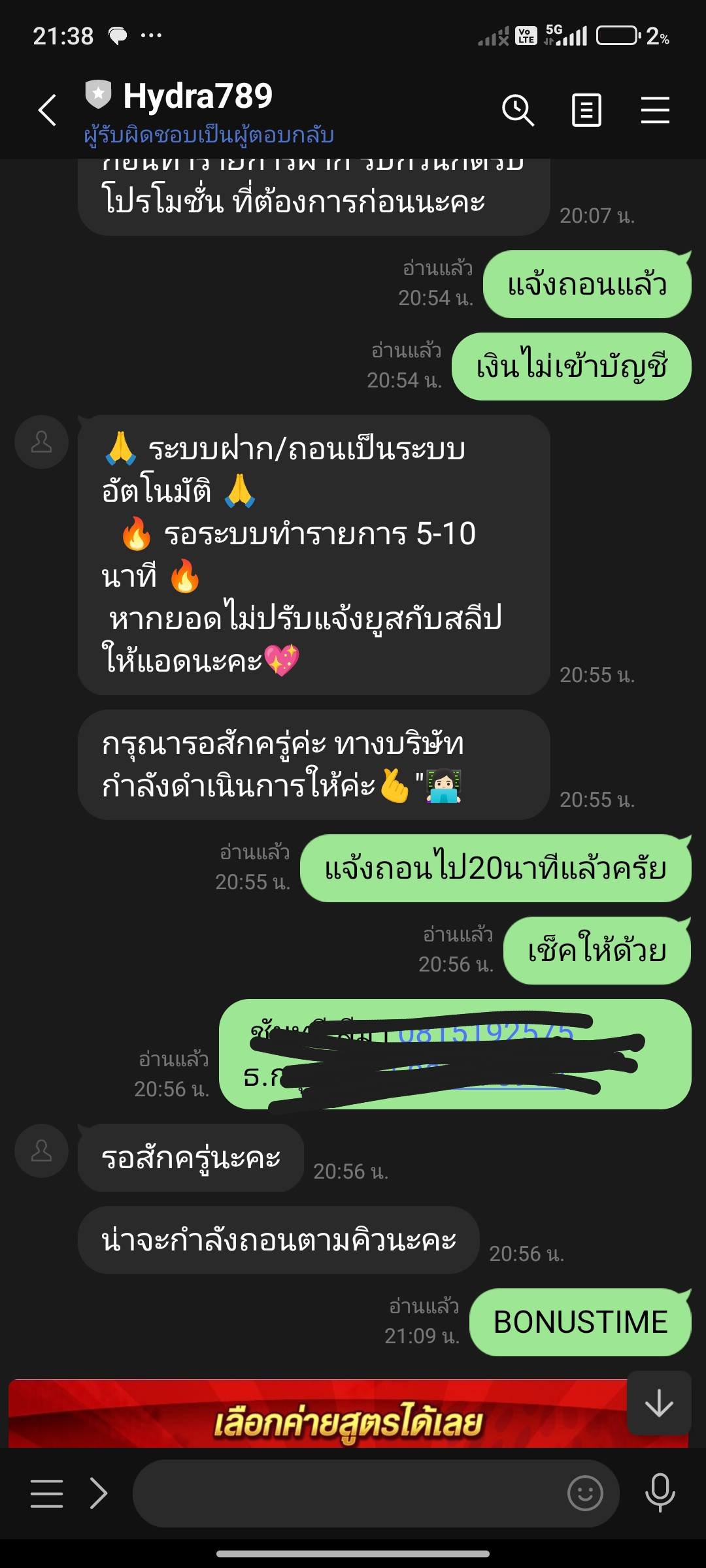The image size is (706, 1568).
Task: View sender avatar beside automatic deposit message
Action: (42, 442)
